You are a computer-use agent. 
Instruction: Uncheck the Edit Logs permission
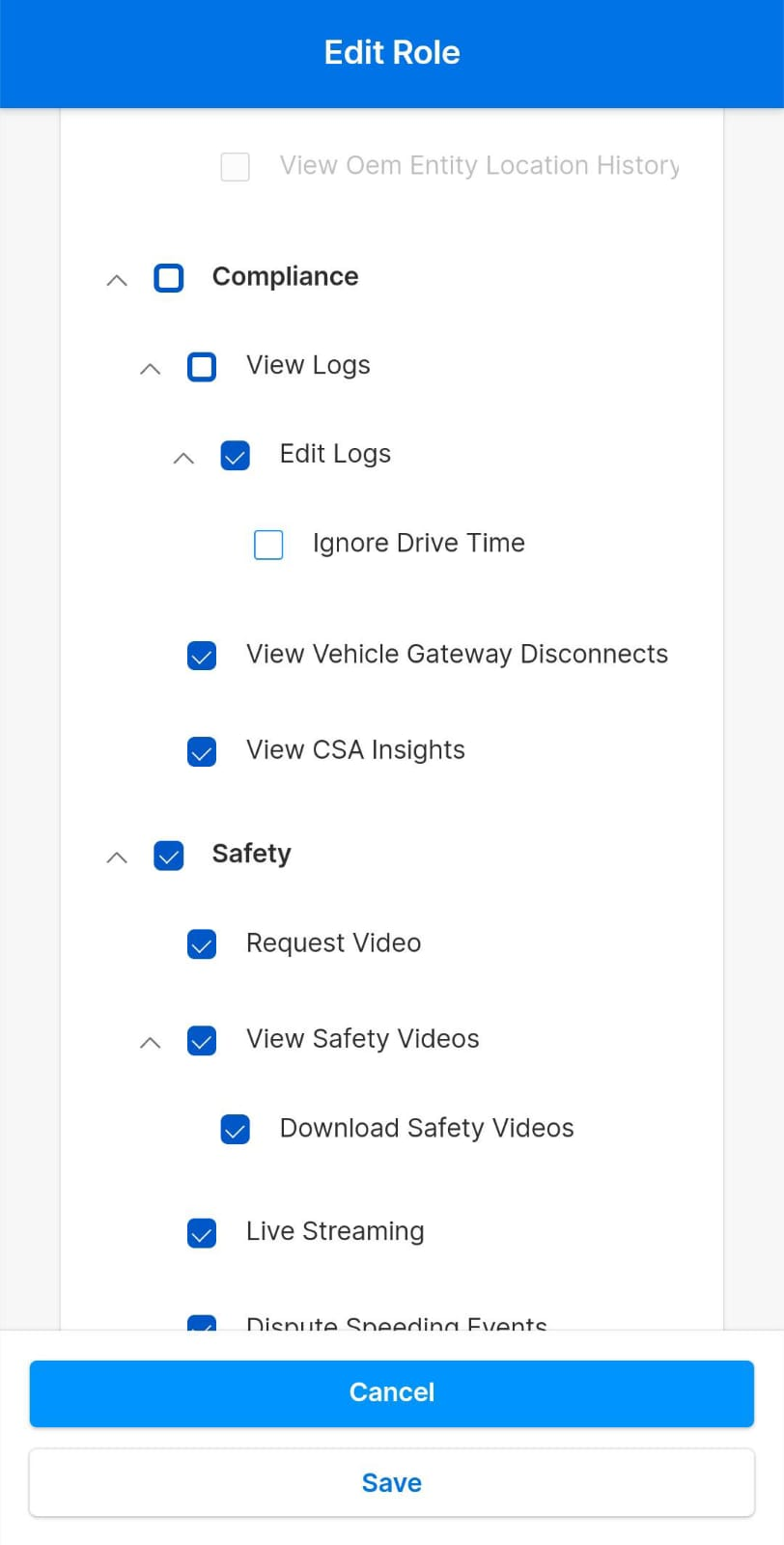(x=236, y=456)
